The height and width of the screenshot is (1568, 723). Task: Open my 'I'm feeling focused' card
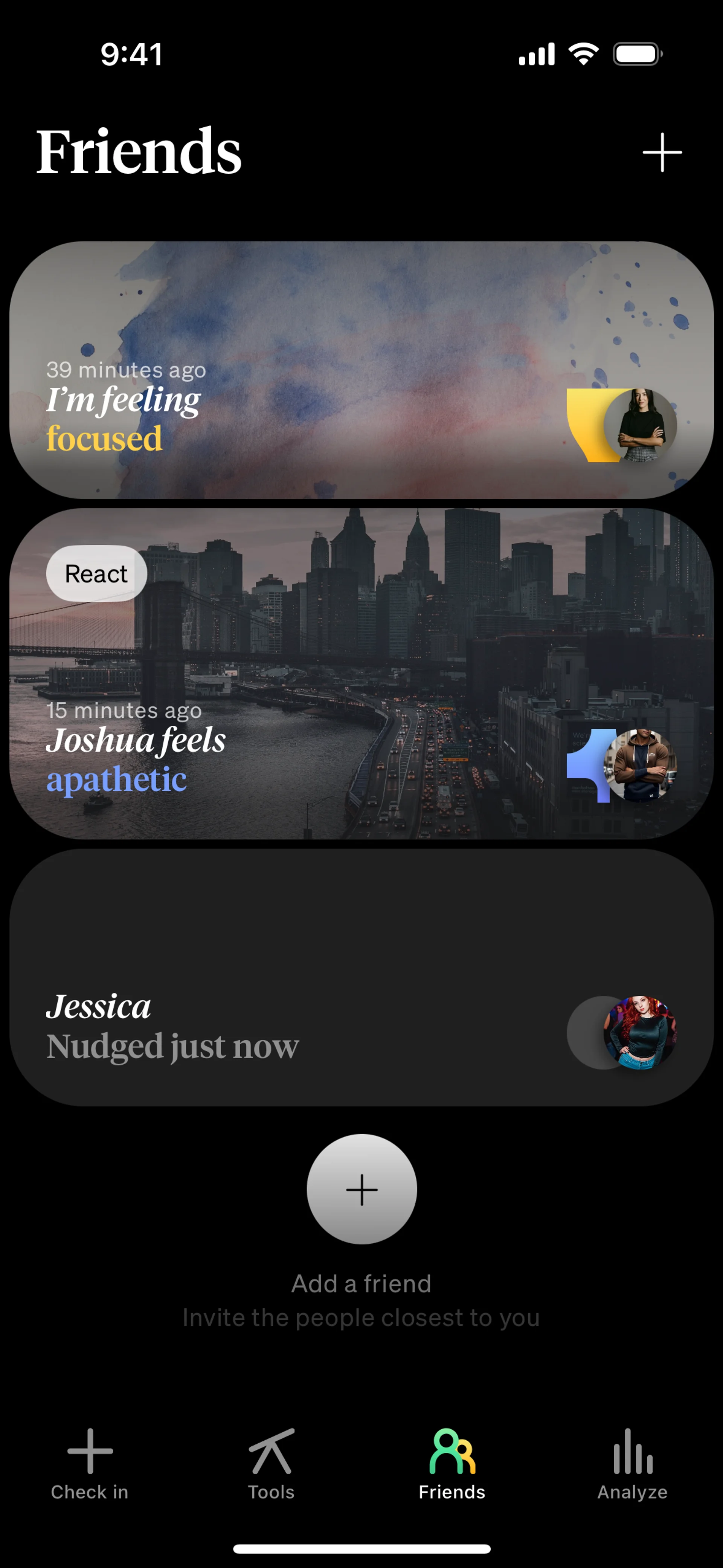361,370
